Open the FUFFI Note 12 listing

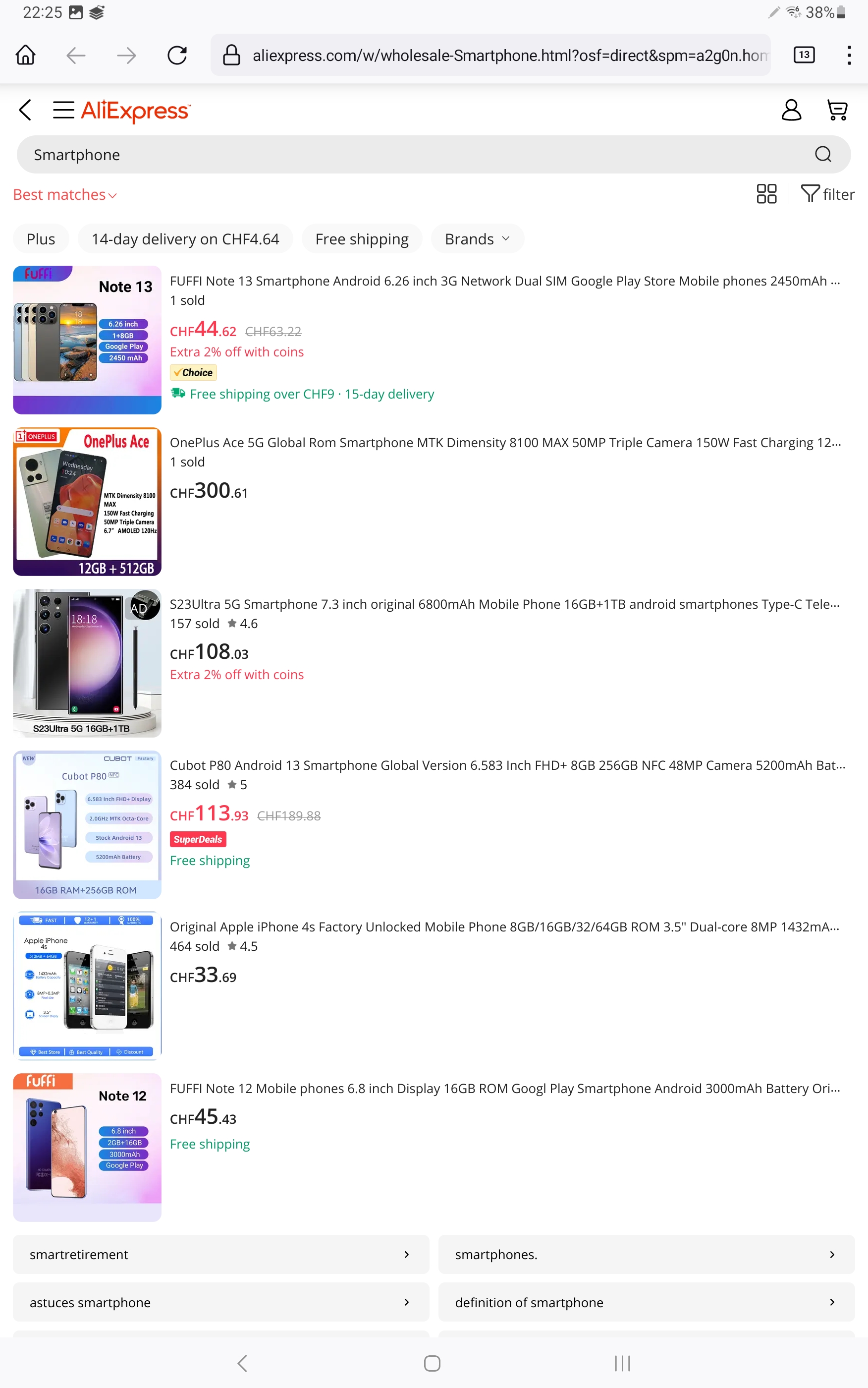click(504, 1088)
